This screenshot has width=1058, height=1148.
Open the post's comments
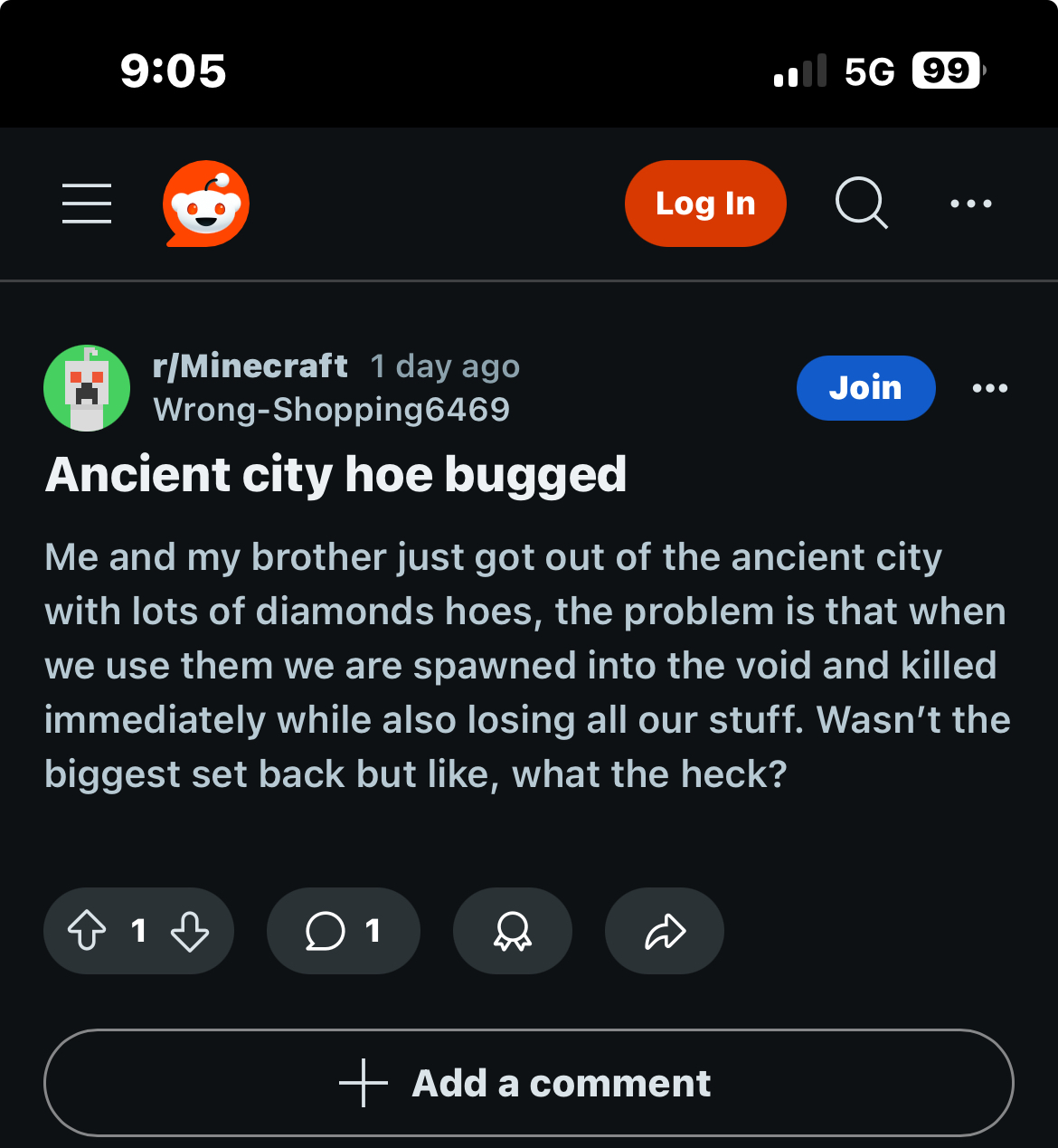[x=343, y=931]
